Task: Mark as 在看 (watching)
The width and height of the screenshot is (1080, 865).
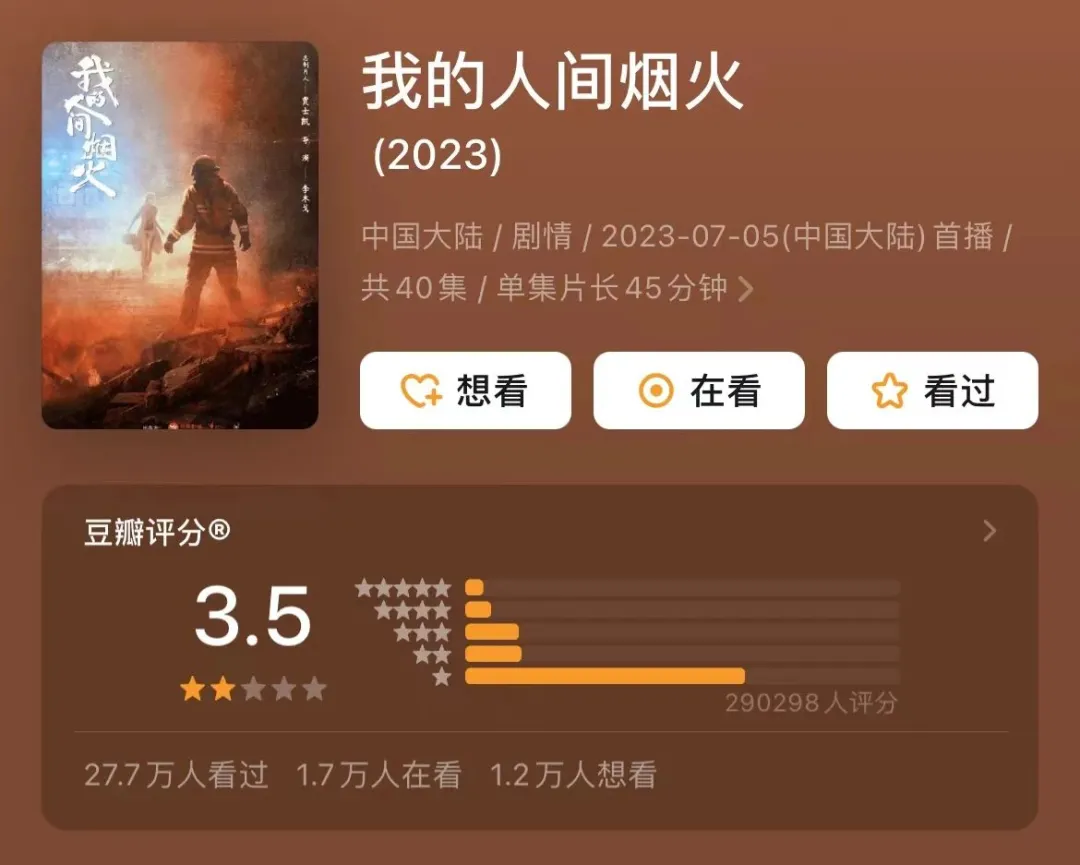Action: [698, 391]
